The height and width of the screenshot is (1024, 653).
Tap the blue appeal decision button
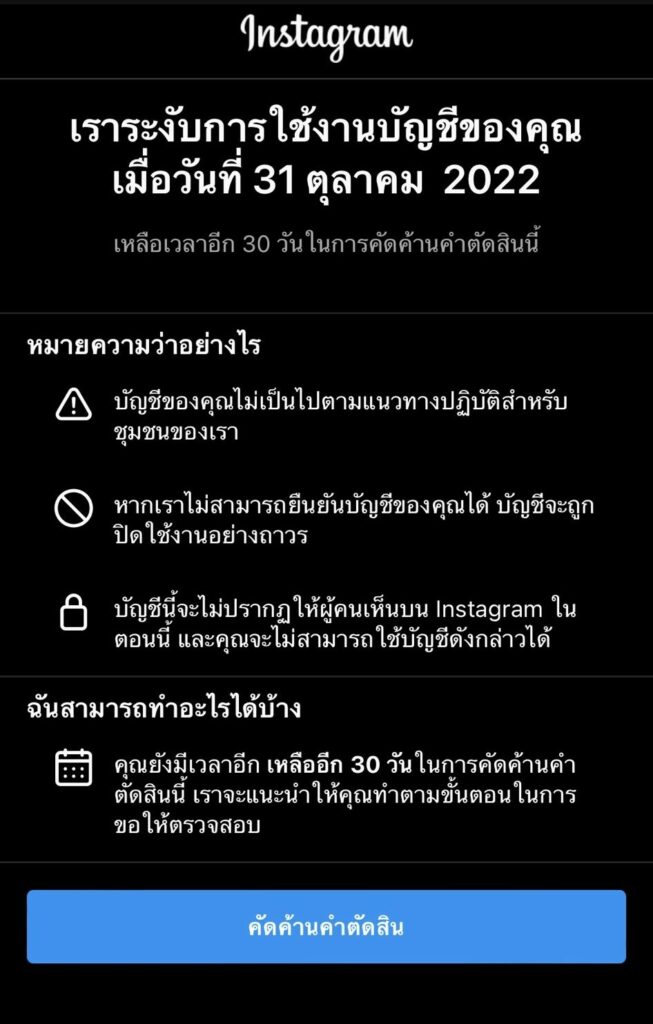tap(326, 927)
